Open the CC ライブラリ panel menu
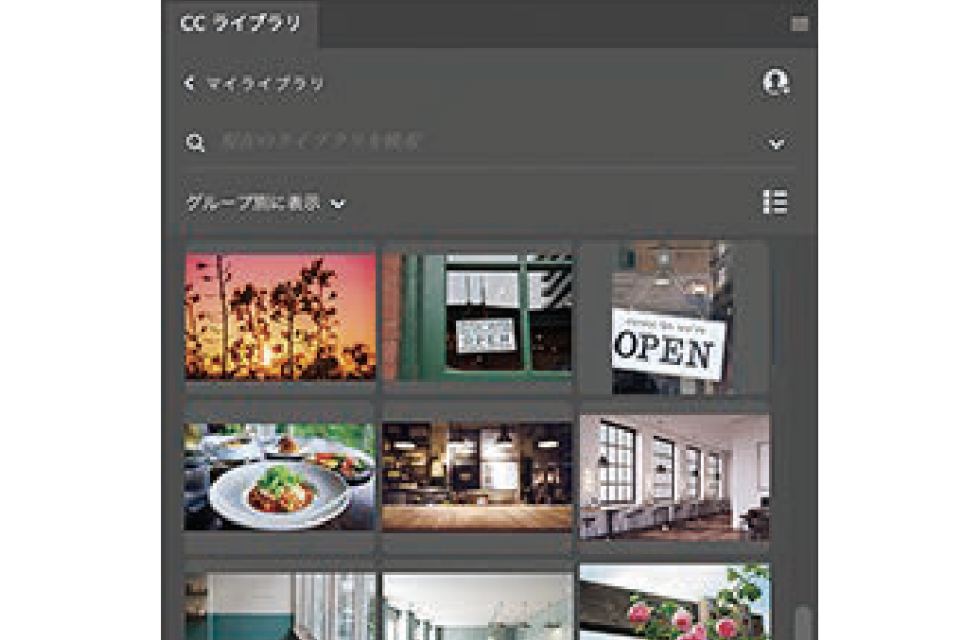 (799, 24)
